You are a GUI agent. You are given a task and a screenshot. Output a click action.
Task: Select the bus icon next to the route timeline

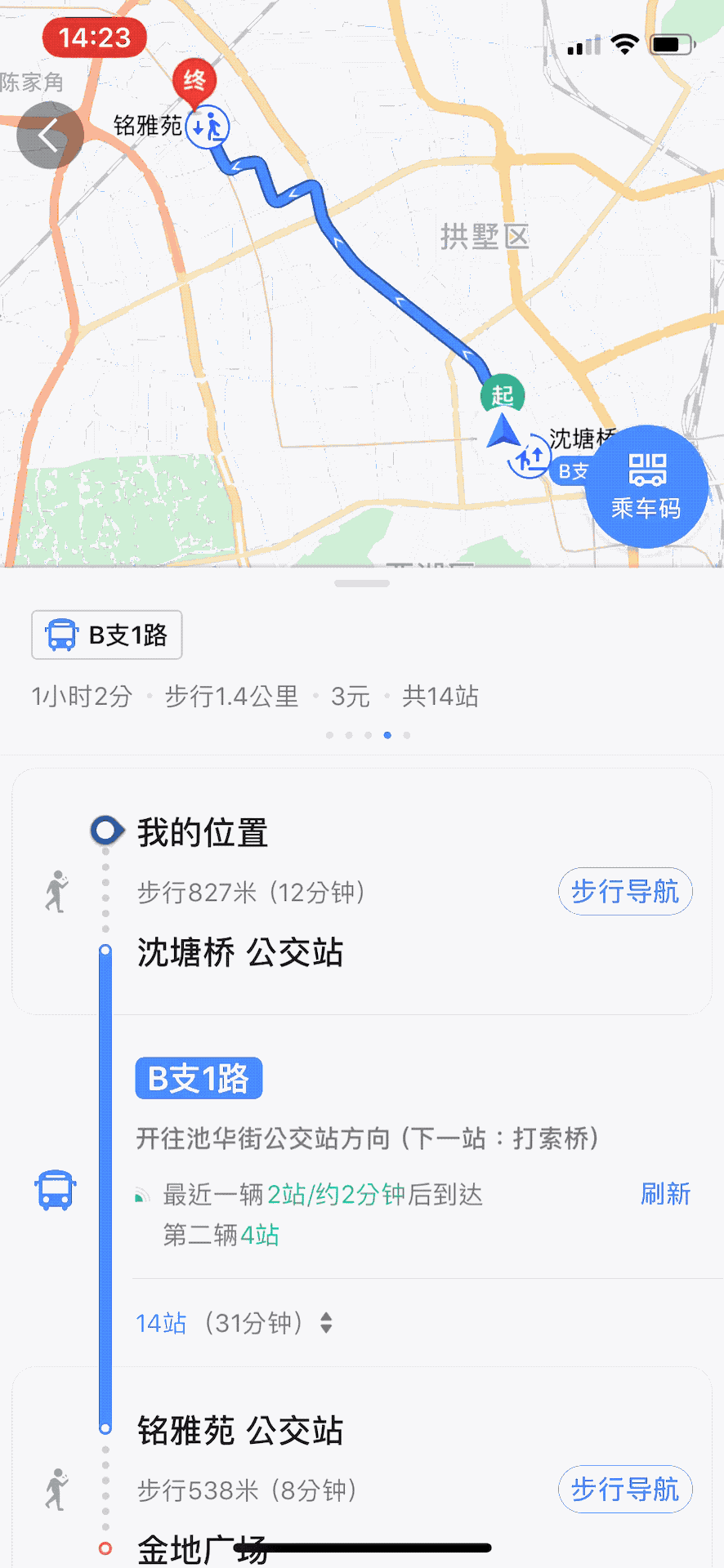pos(54,1191)
